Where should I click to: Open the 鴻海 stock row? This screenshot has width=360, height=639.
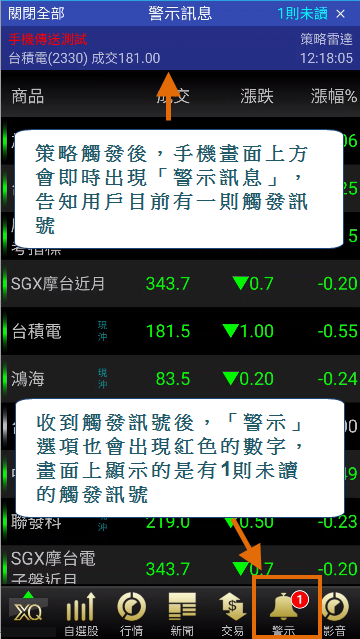[x=180, y=379]
